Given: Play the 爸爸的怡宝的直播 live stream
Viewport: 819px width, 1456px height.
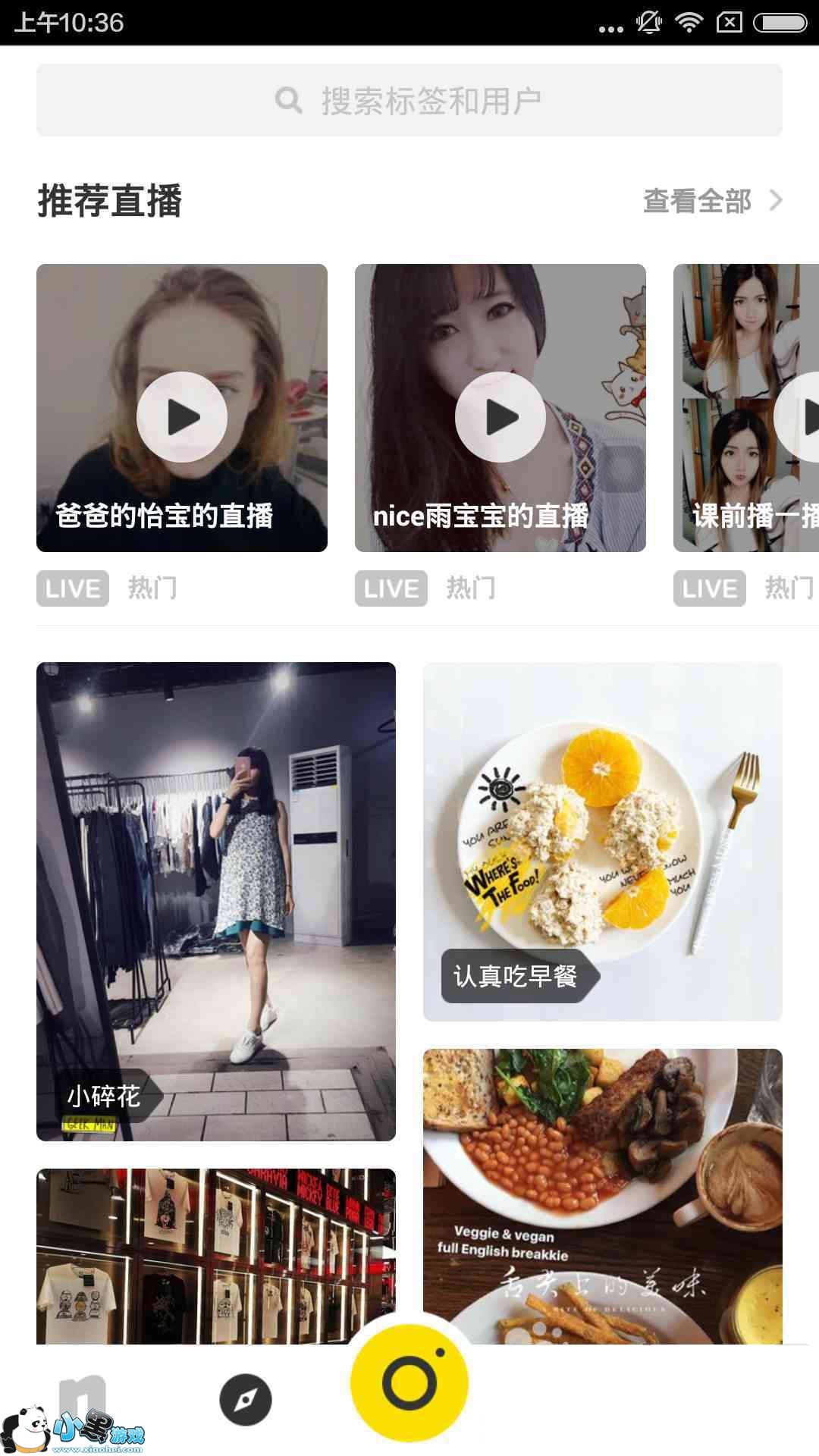Looking at the screenshot, I should (x=182, y=416).
